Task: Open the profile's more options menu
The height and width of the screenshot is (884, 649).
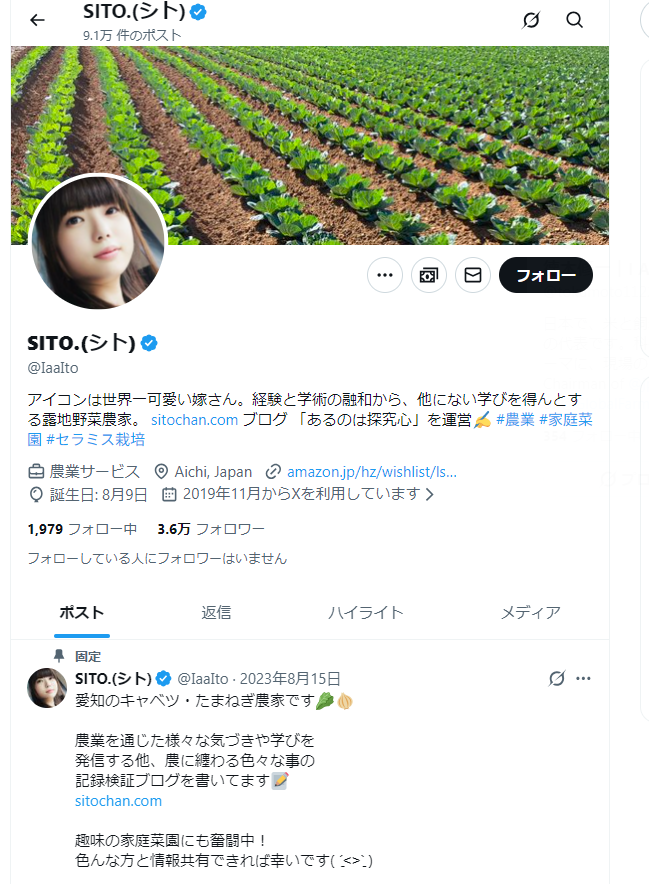Action: point(385,275)
